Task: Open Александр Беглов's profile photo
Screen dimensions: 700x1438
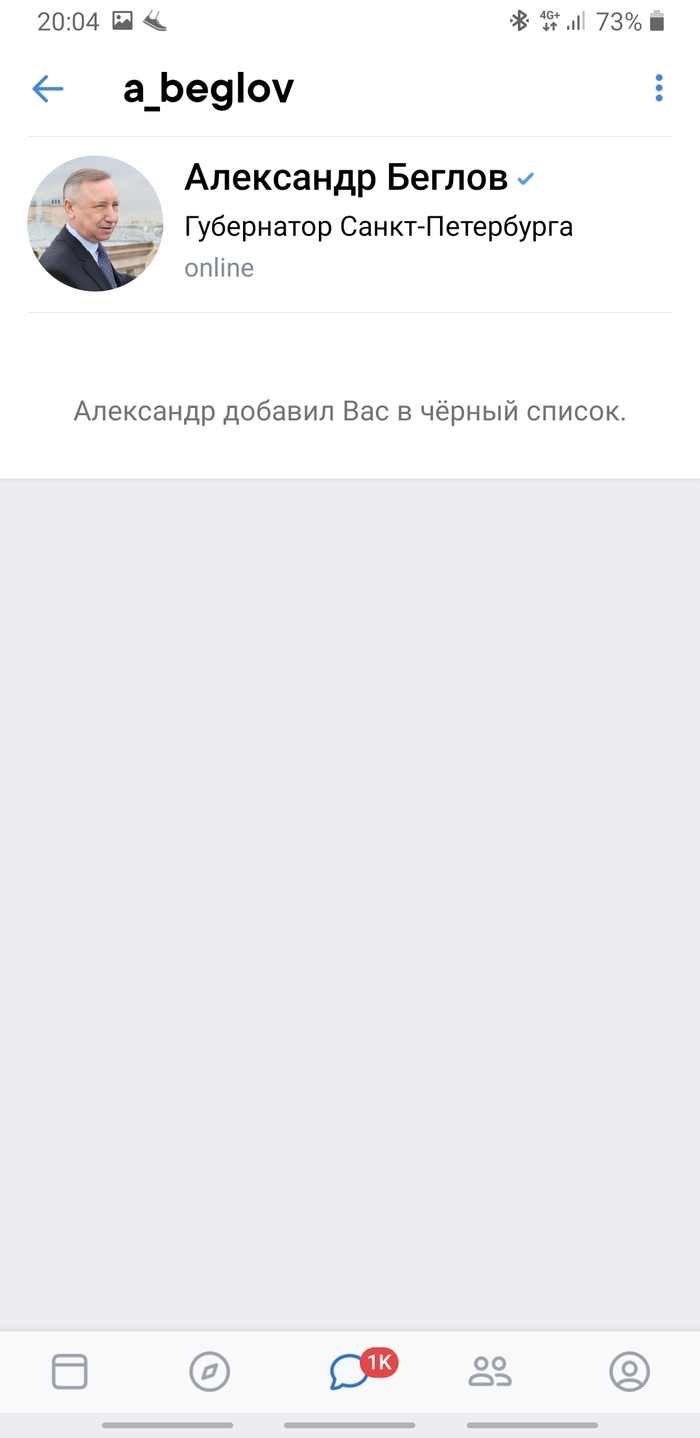Action: pos(95,223)
